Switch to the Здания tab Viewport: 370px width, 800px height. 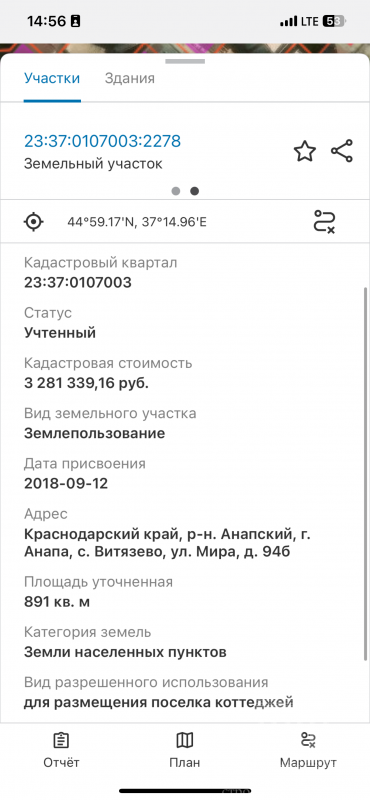pyautogui.click(x=130, y=79)
